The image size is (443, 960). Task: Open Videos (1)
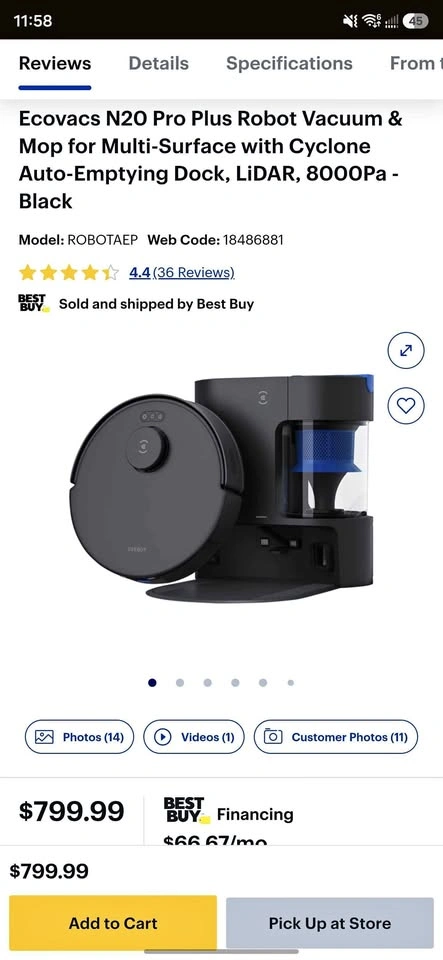click(x=194, y=737)
